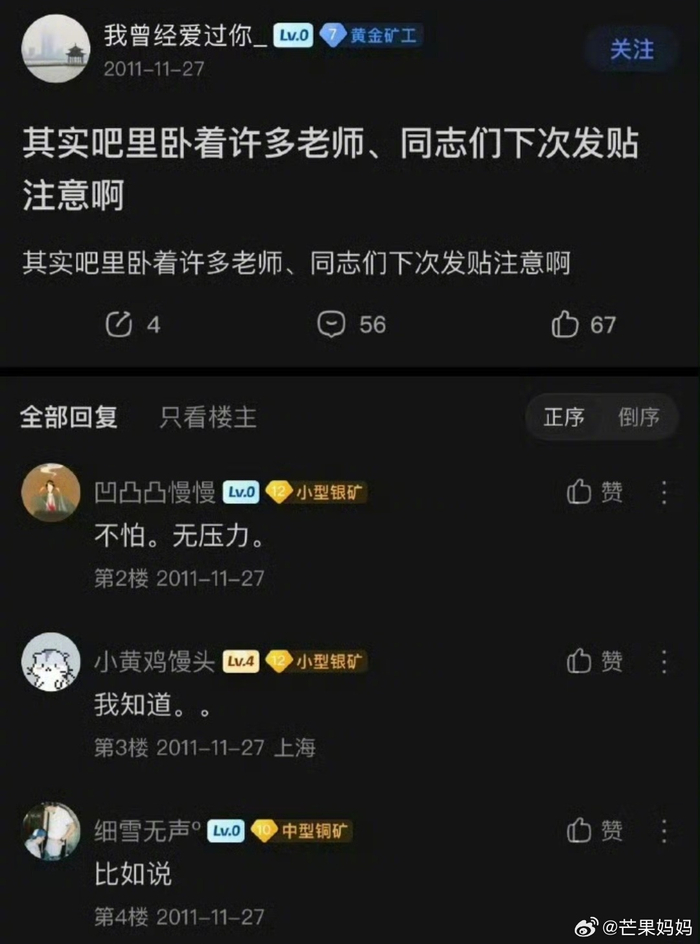
Task: Switch to 全部回复 tab
Action: coord(69,417)
